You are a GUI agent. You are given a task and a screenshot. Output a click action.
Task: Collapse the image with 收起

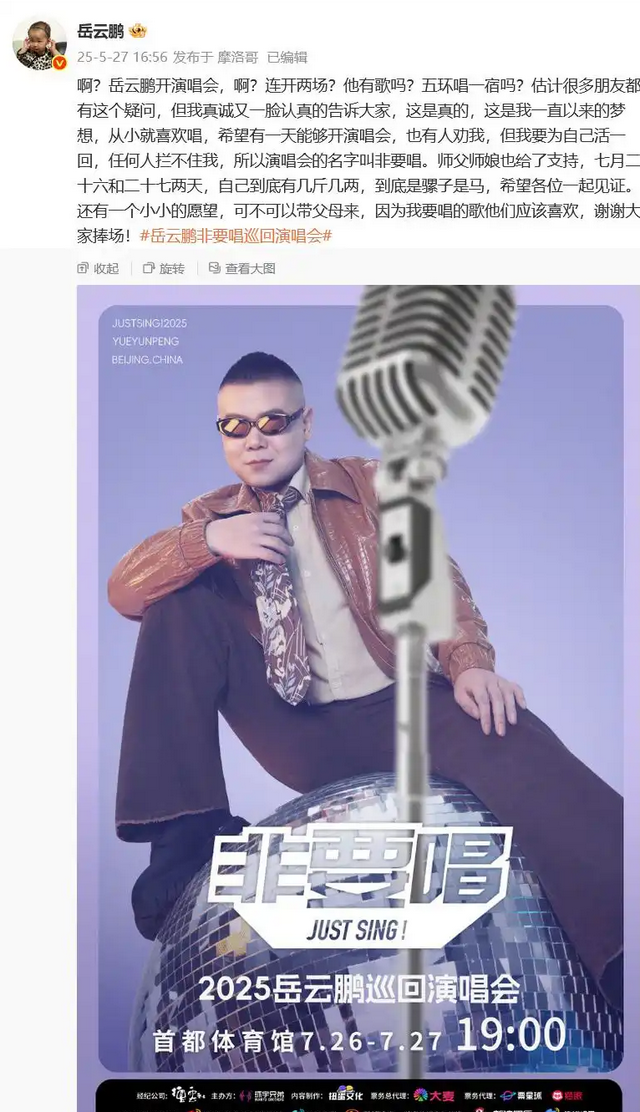pyautogui.click(x=98, y=268)
